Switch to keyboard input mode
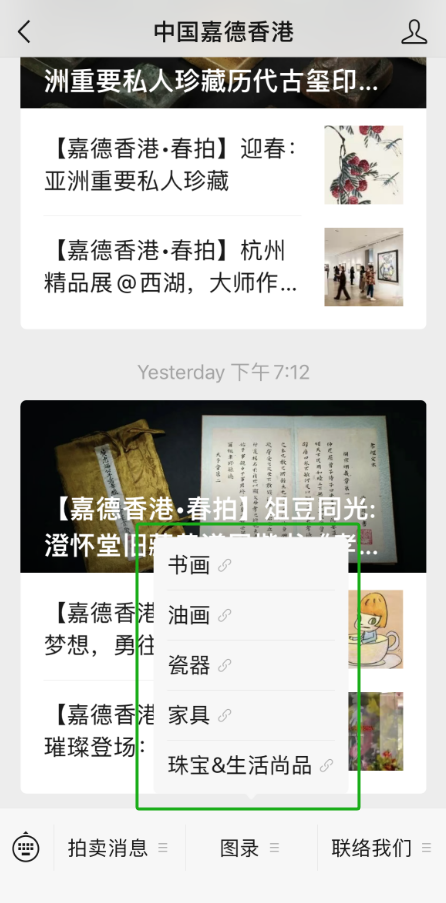 26,848
